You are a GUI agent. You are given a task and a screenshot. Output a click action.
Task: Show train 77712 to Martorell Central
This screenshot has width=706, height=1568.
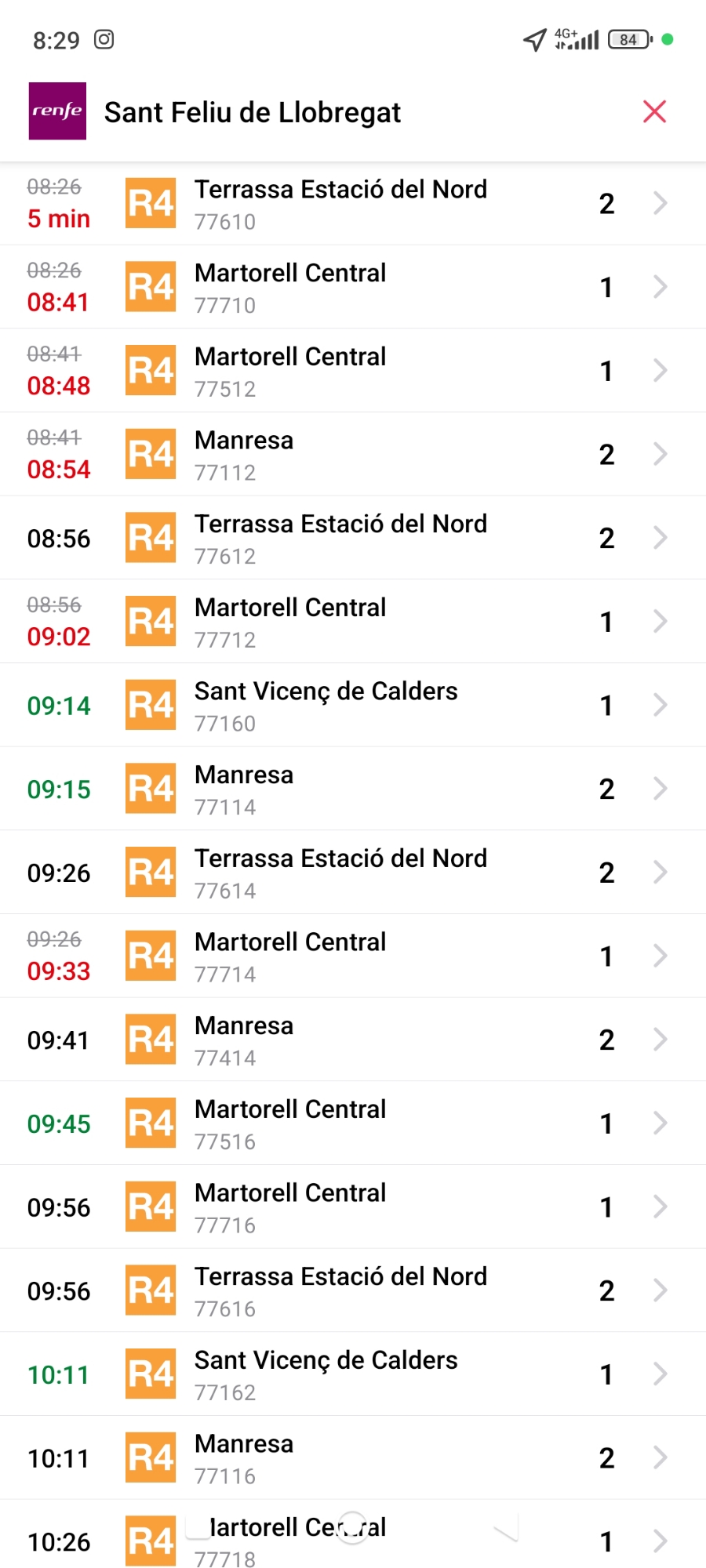(353, 622)
